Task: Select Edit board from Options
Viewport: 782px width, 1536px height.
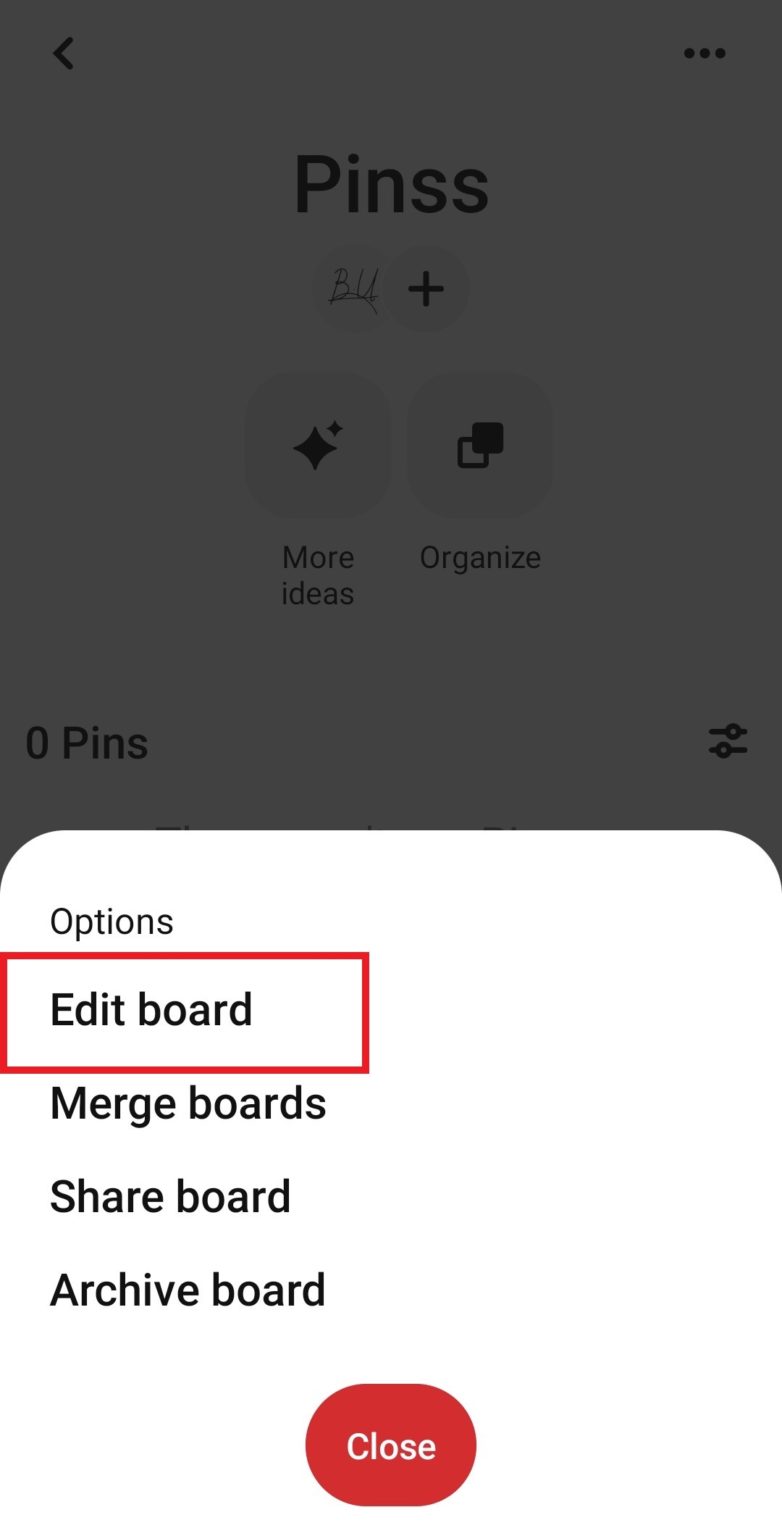Action: pyautogui.click(x=152, y=1010)
